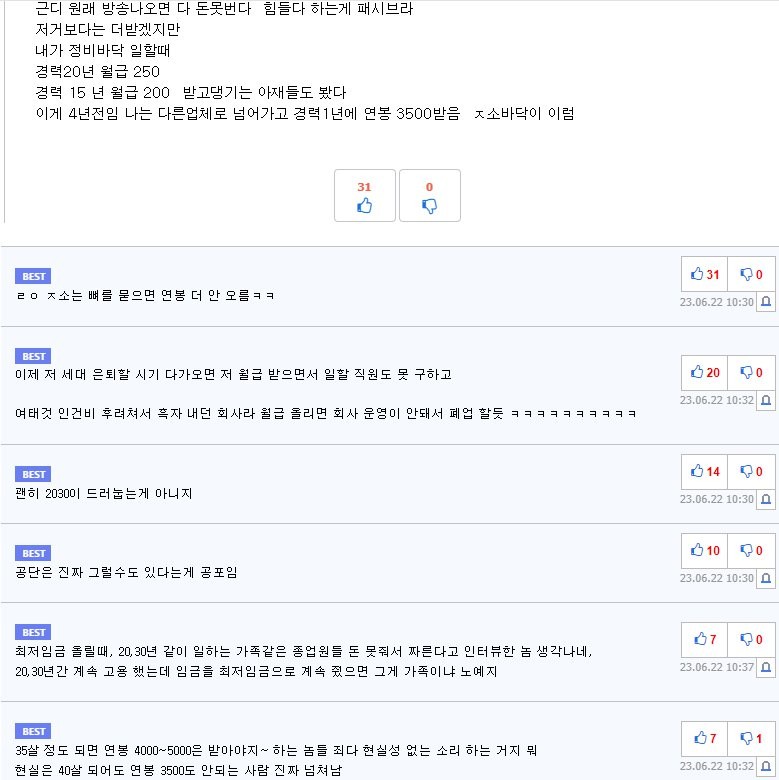Dislike the comment starting '35살 정도 되면'

[751, 738]
